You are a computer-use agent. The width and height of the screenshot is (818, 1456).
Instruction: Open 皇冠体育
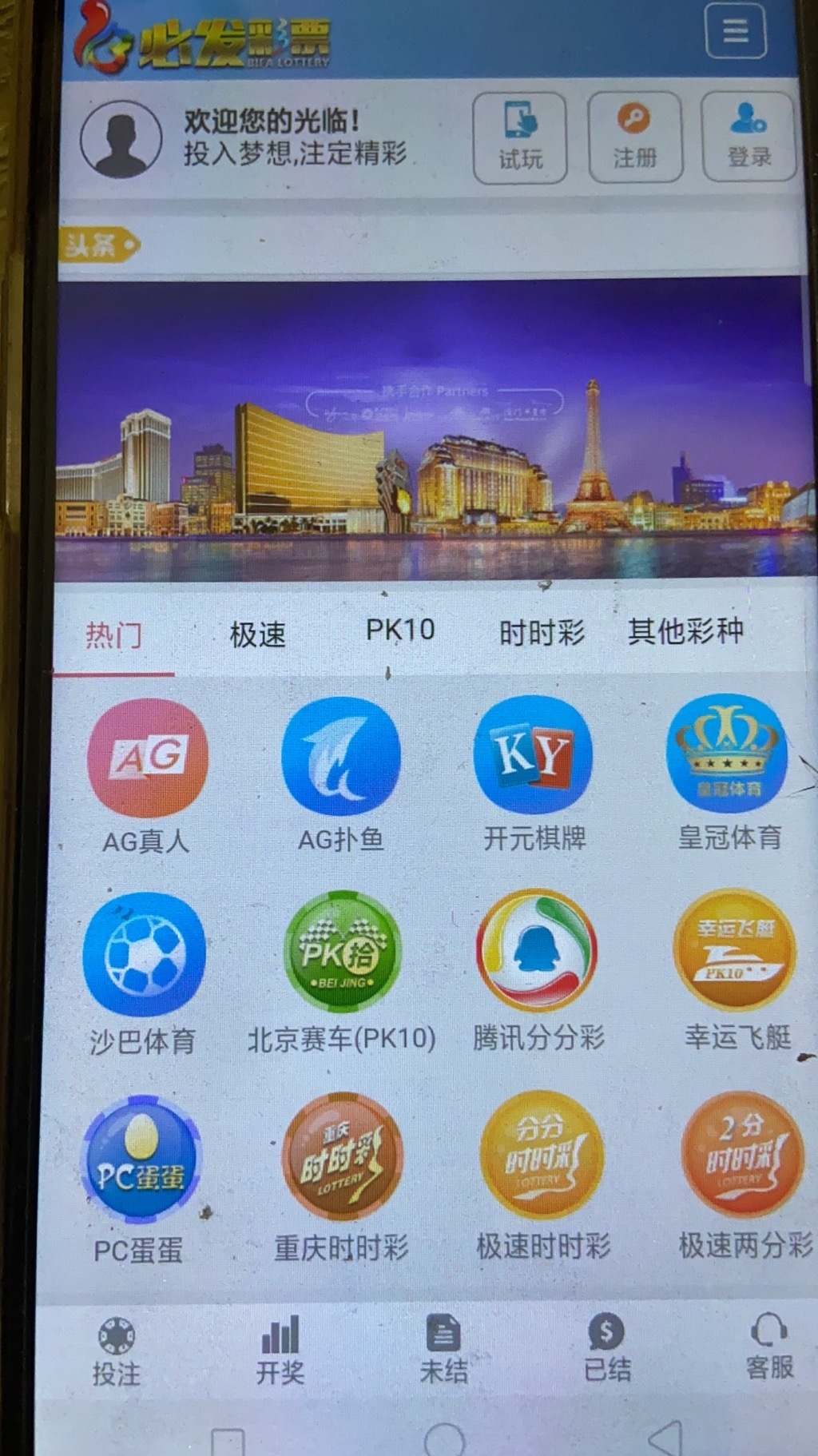[727, 754]
